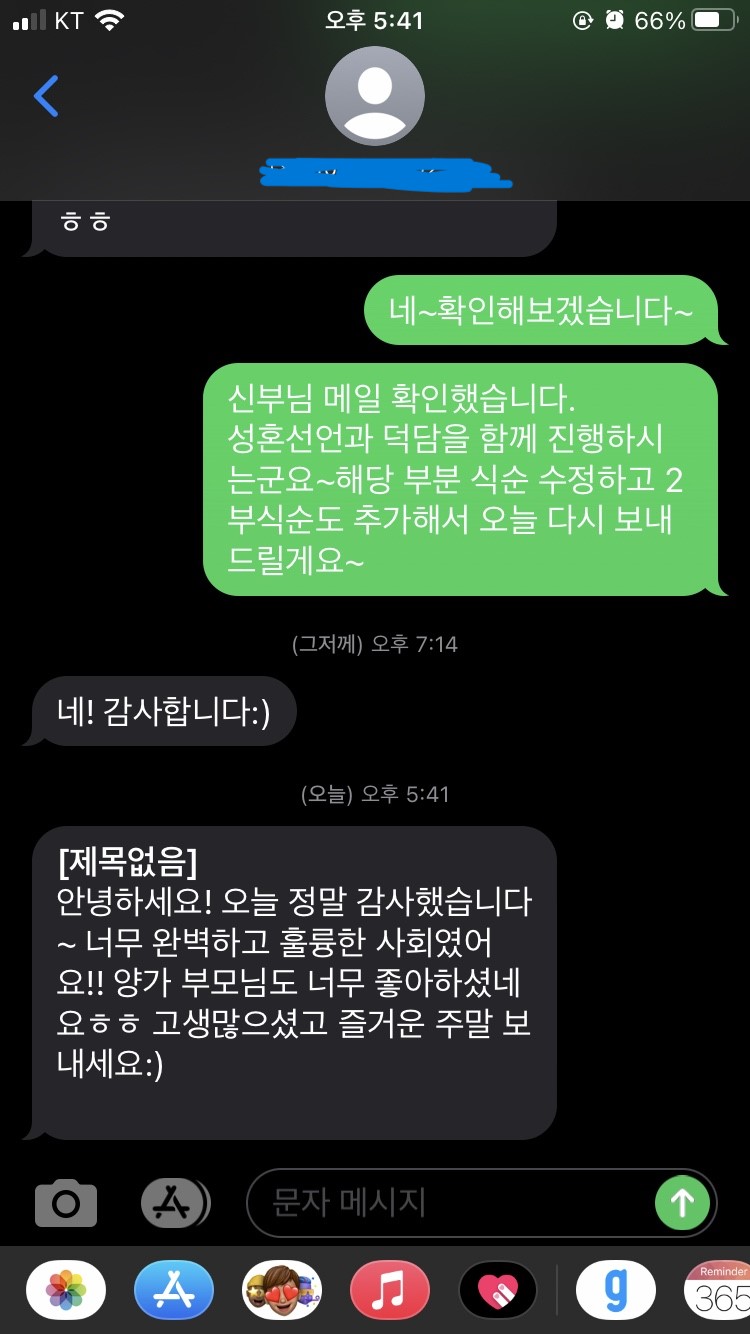Open the camera to attach a photo
The height and width of the screenshot is (1334, 750).
tap(66, 1203)
